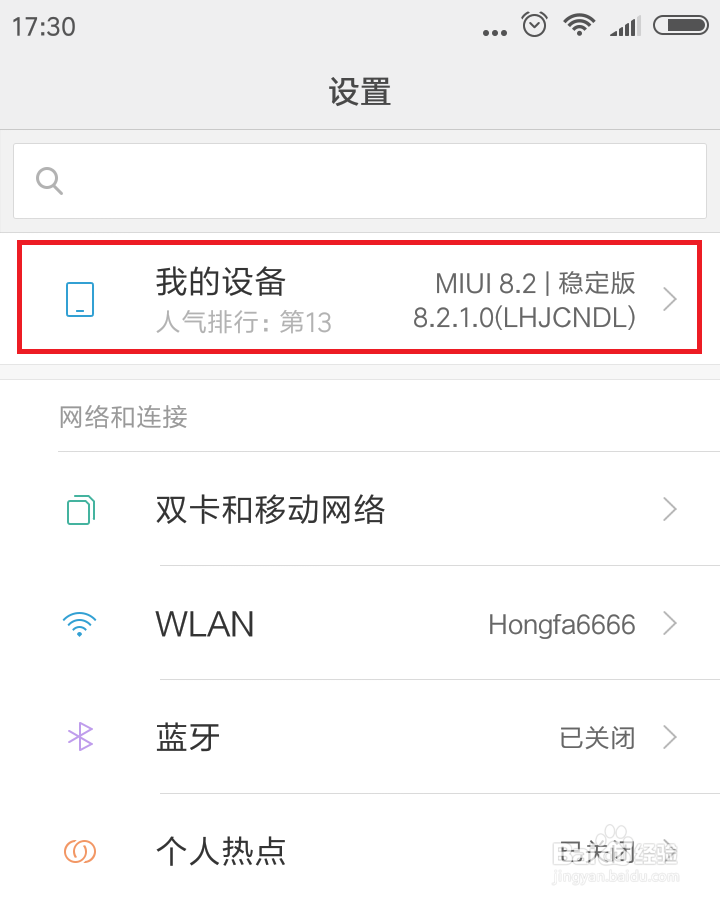Select the personal hotspot icon beside 个人热点

(x=80, y=851)
